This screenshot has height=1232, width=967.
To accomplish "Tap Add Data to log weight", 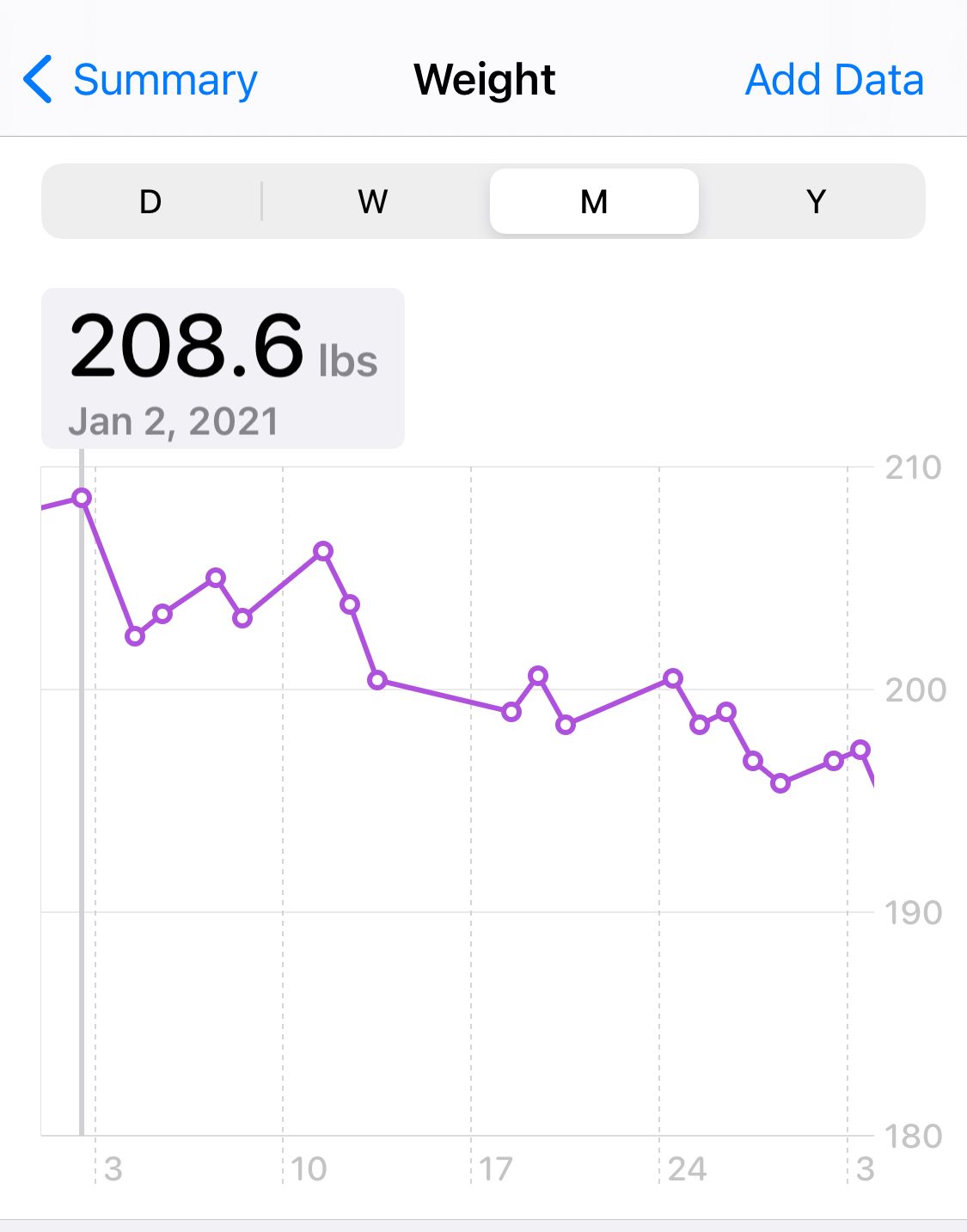I will 834,80.
